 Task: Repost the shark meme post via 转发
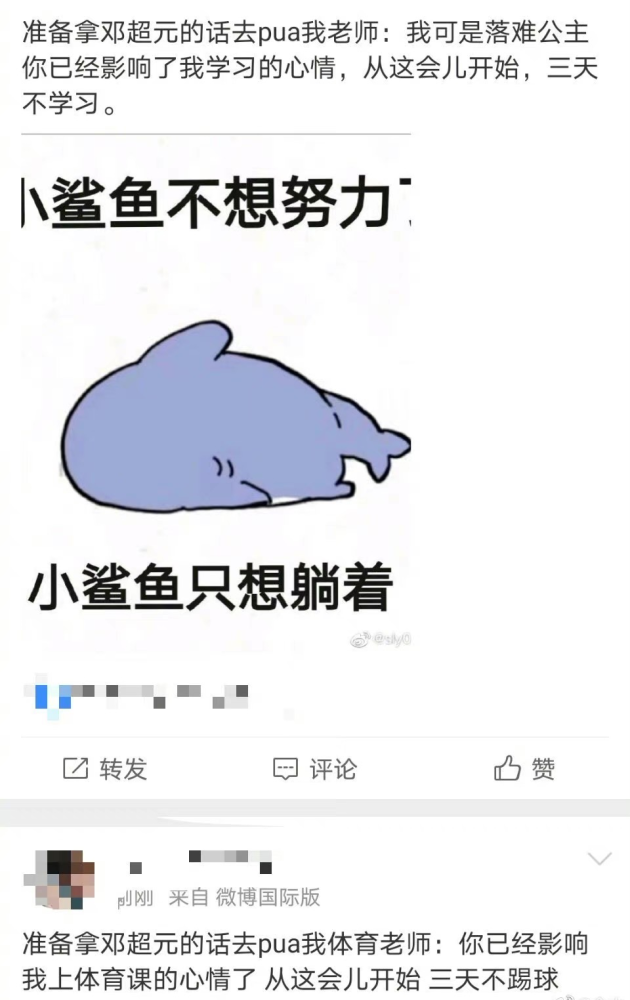[105, 769]
